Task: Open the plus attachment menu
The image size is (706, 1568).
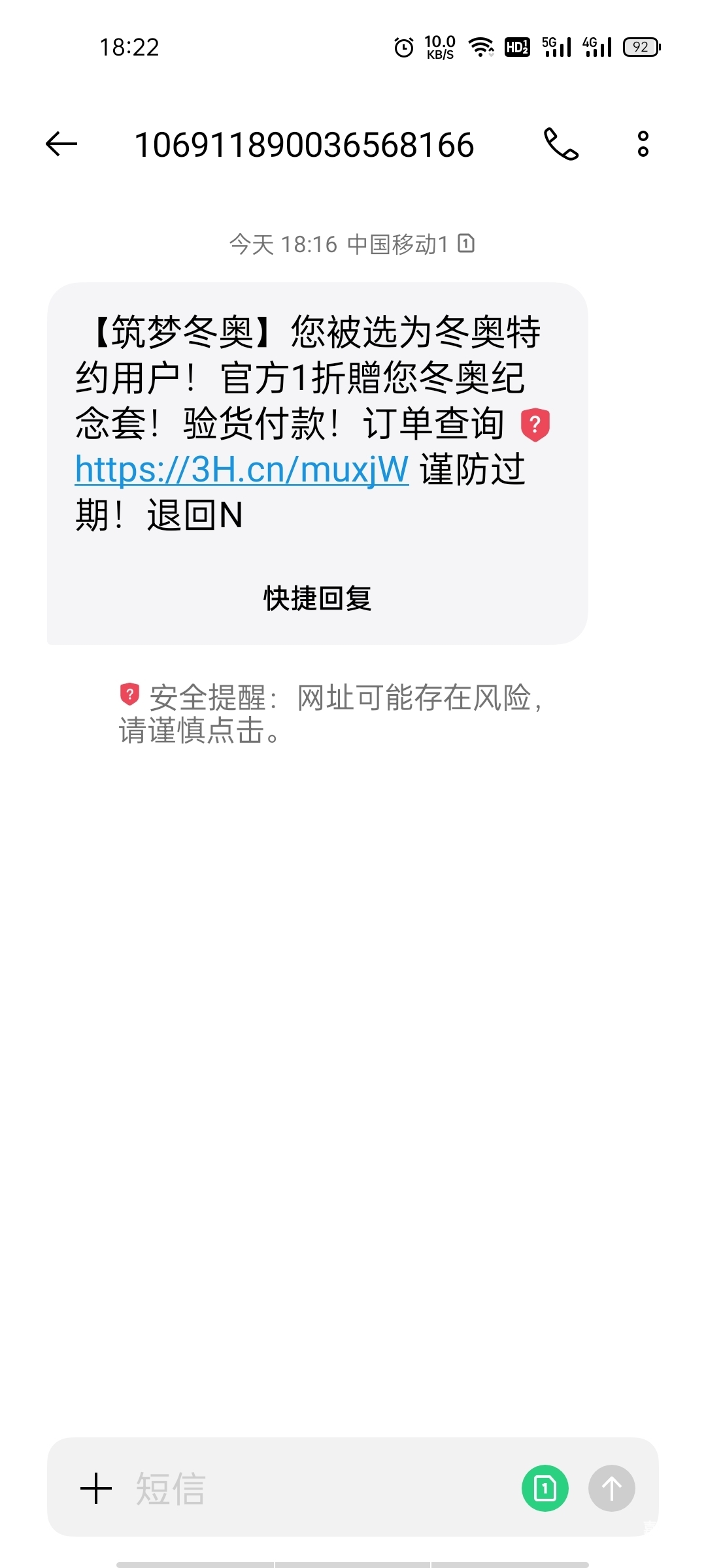Action: click(96, 1488)
